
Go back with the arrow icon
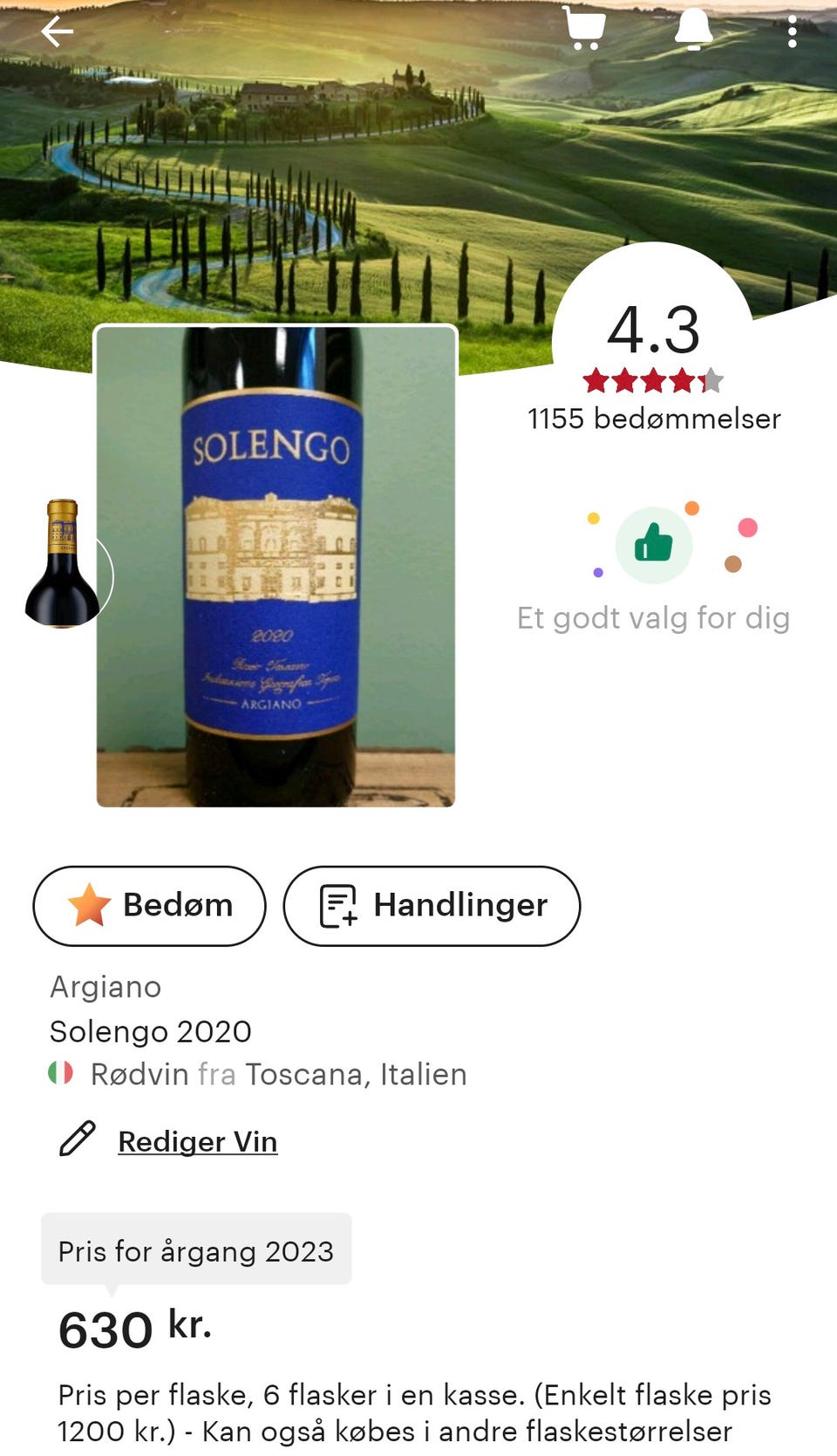point(58,31)
